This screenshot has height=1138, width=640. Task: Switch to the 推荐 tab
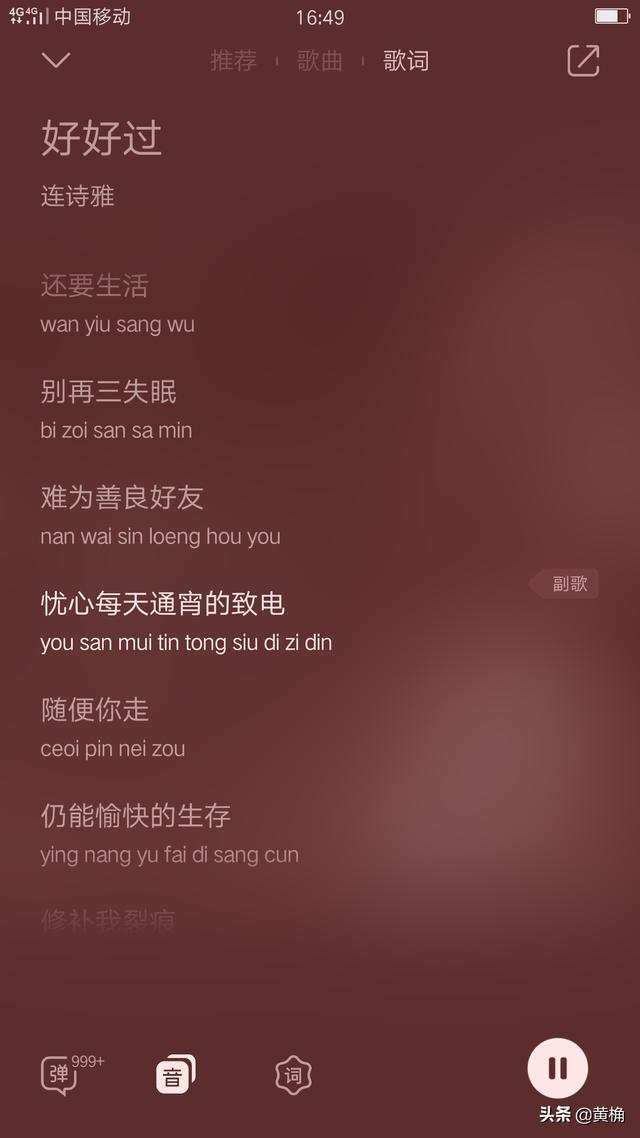coord(233,61)
